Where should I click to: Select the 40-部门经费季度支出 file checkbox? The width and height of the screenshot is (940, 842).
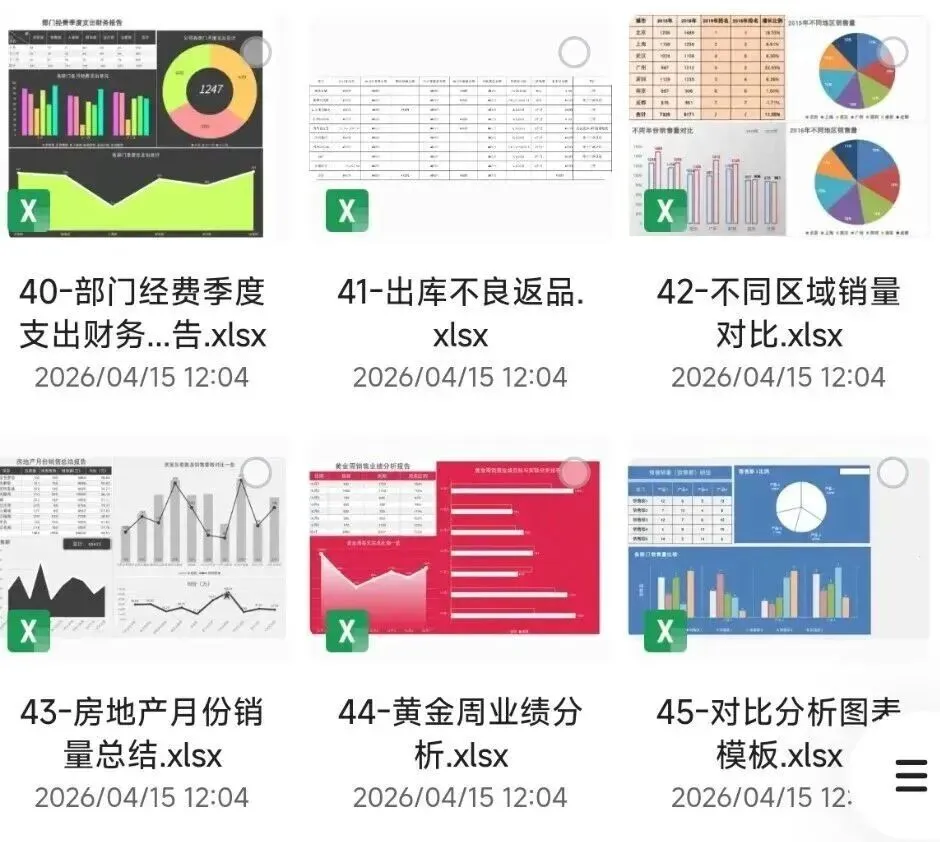point(256,53)
